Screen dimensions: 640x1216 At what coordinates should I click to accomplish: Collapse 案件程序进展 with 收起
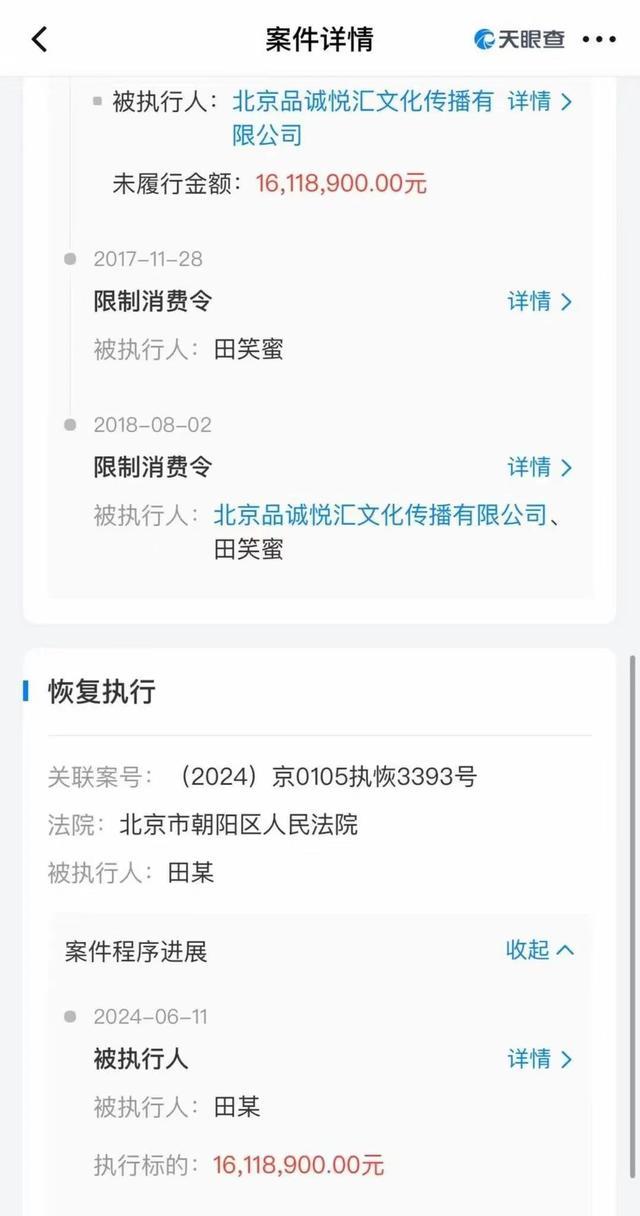540,950
